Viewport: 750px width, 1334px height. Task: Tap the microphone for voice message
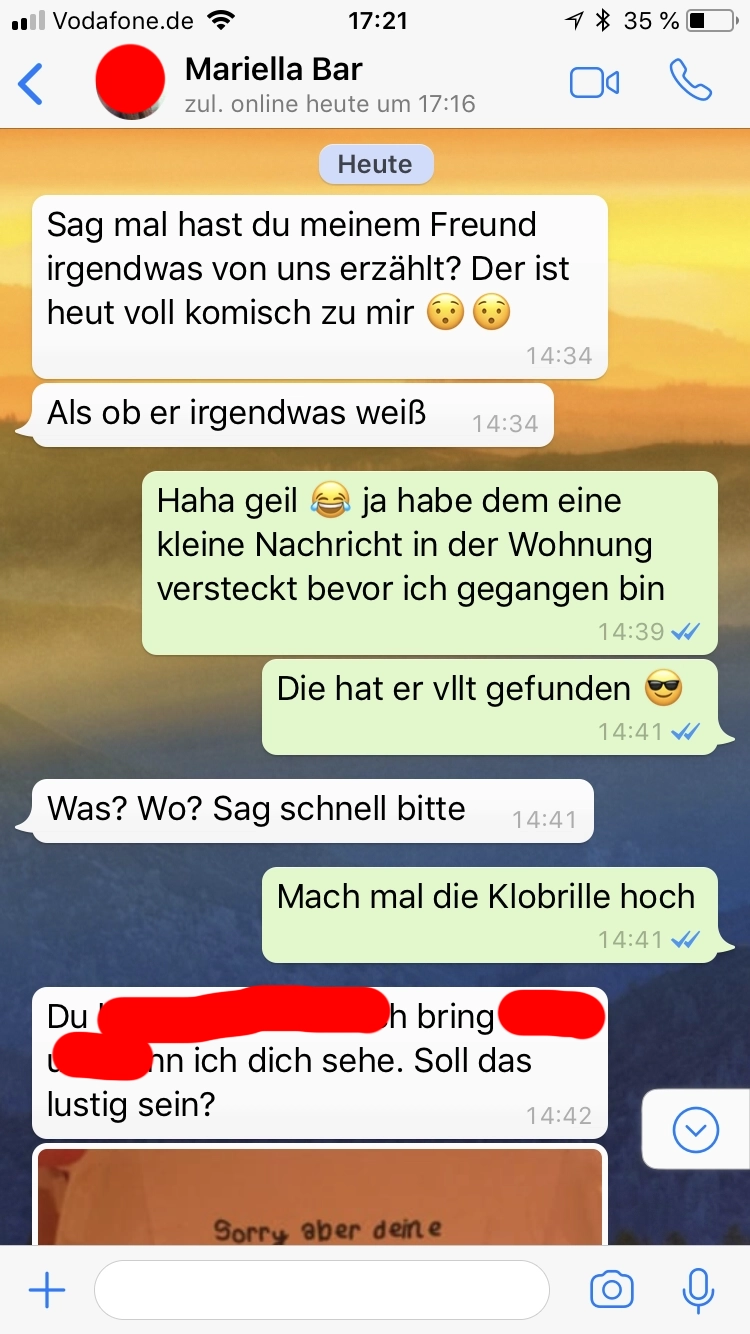coord(697,1290)
